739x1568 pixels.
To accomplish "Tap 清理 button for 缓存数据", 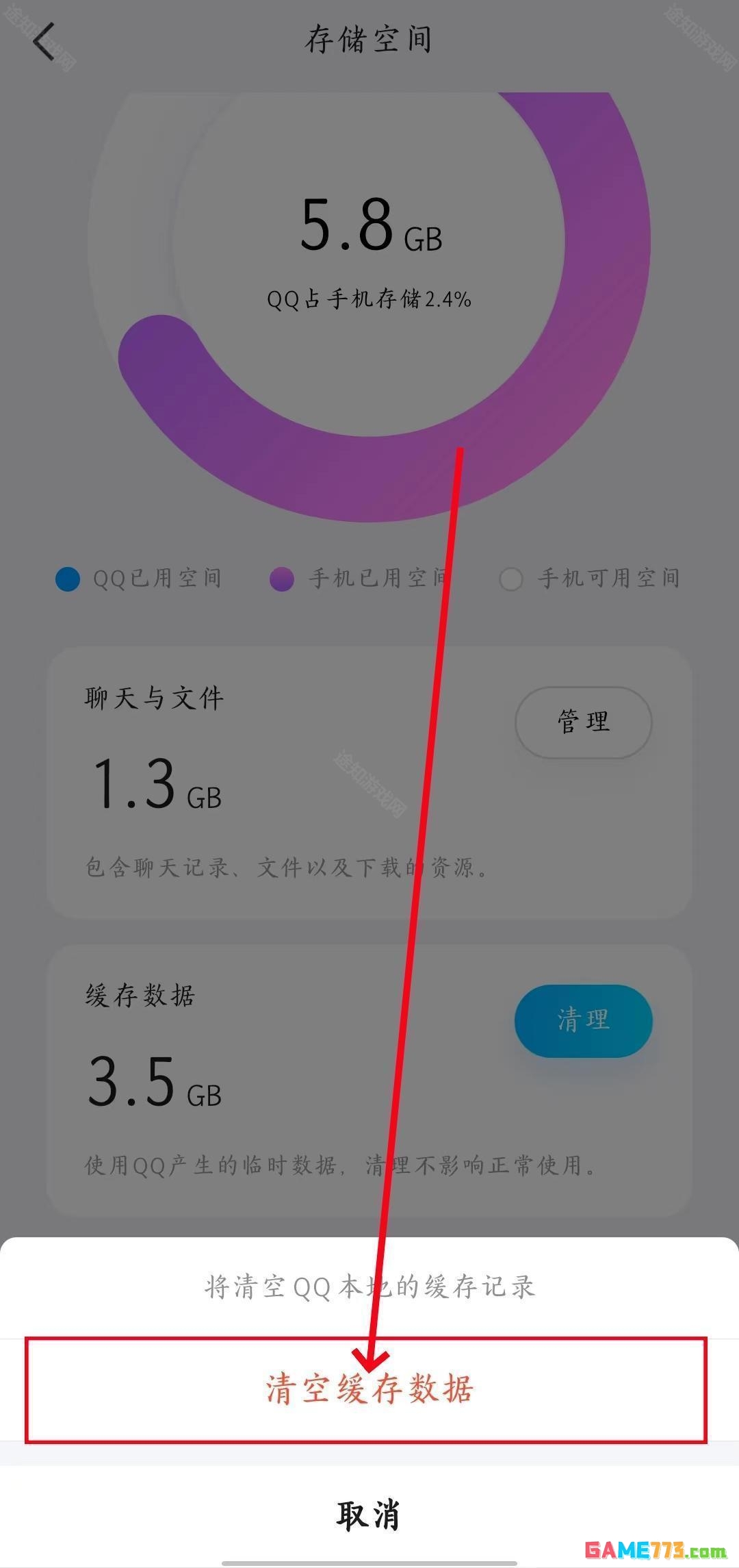I will click(583, 1020).
